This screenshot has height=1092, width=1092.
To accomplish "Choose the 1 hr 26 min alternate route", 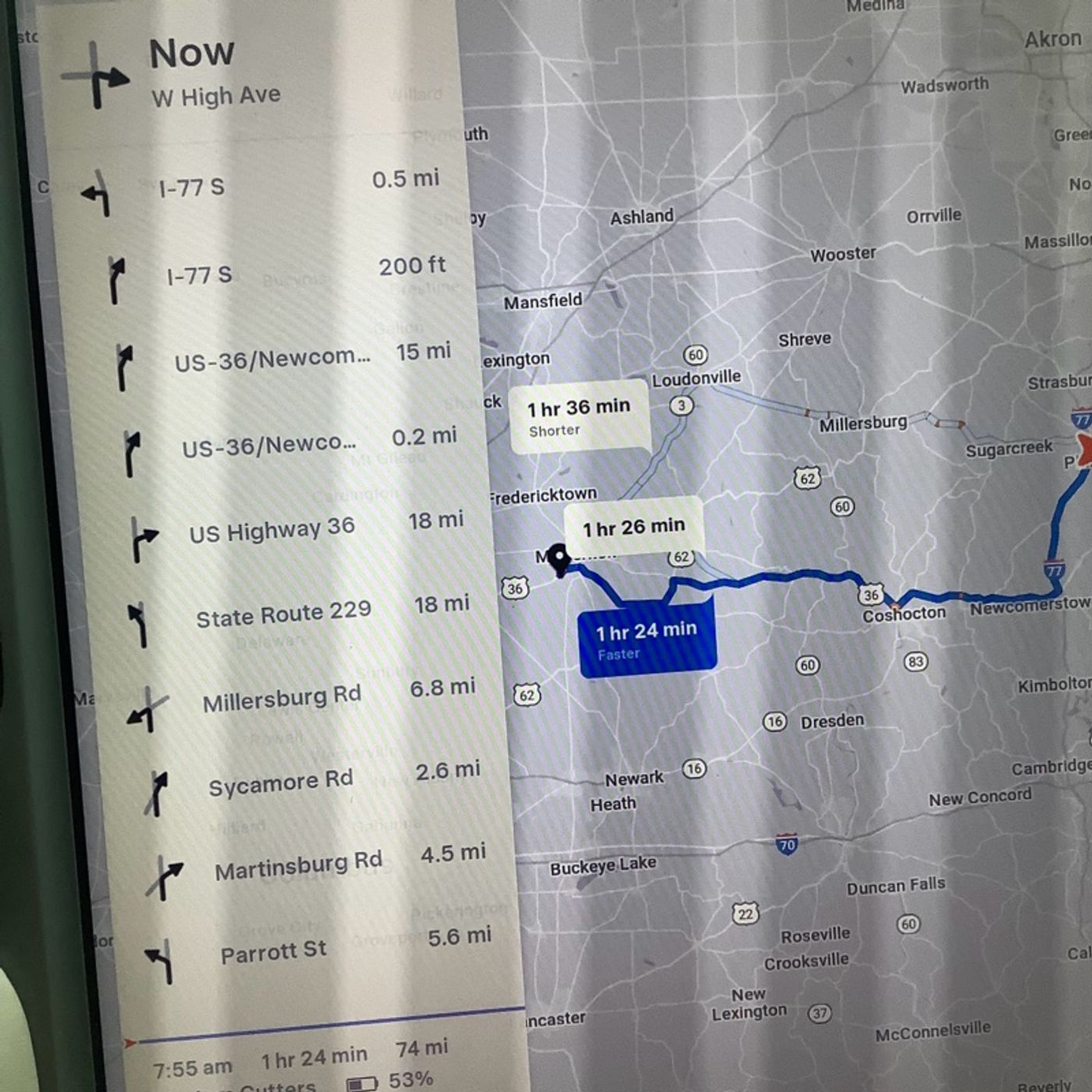I will coord(633,528).
